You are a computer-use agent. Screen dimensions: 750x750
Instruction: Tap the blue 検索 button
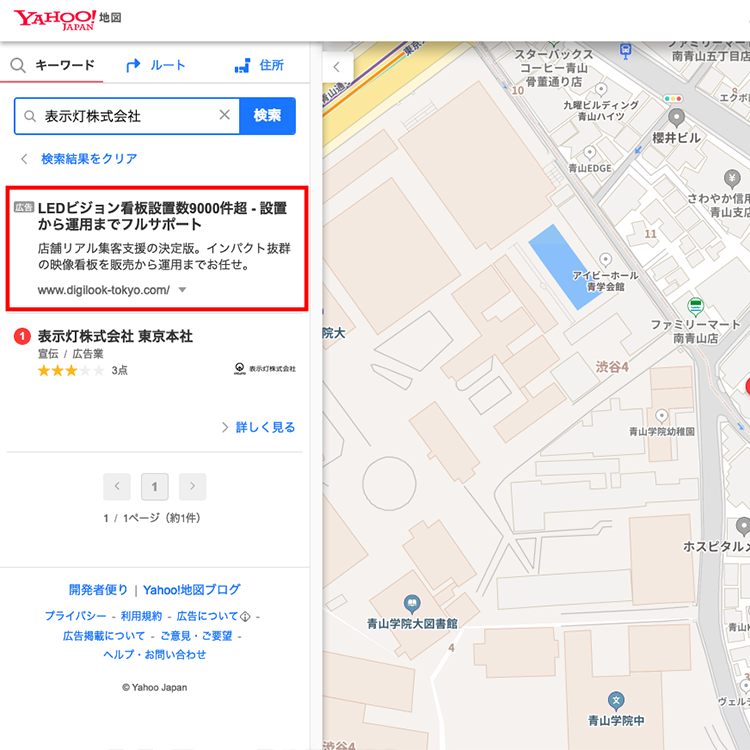coord(267,115)
